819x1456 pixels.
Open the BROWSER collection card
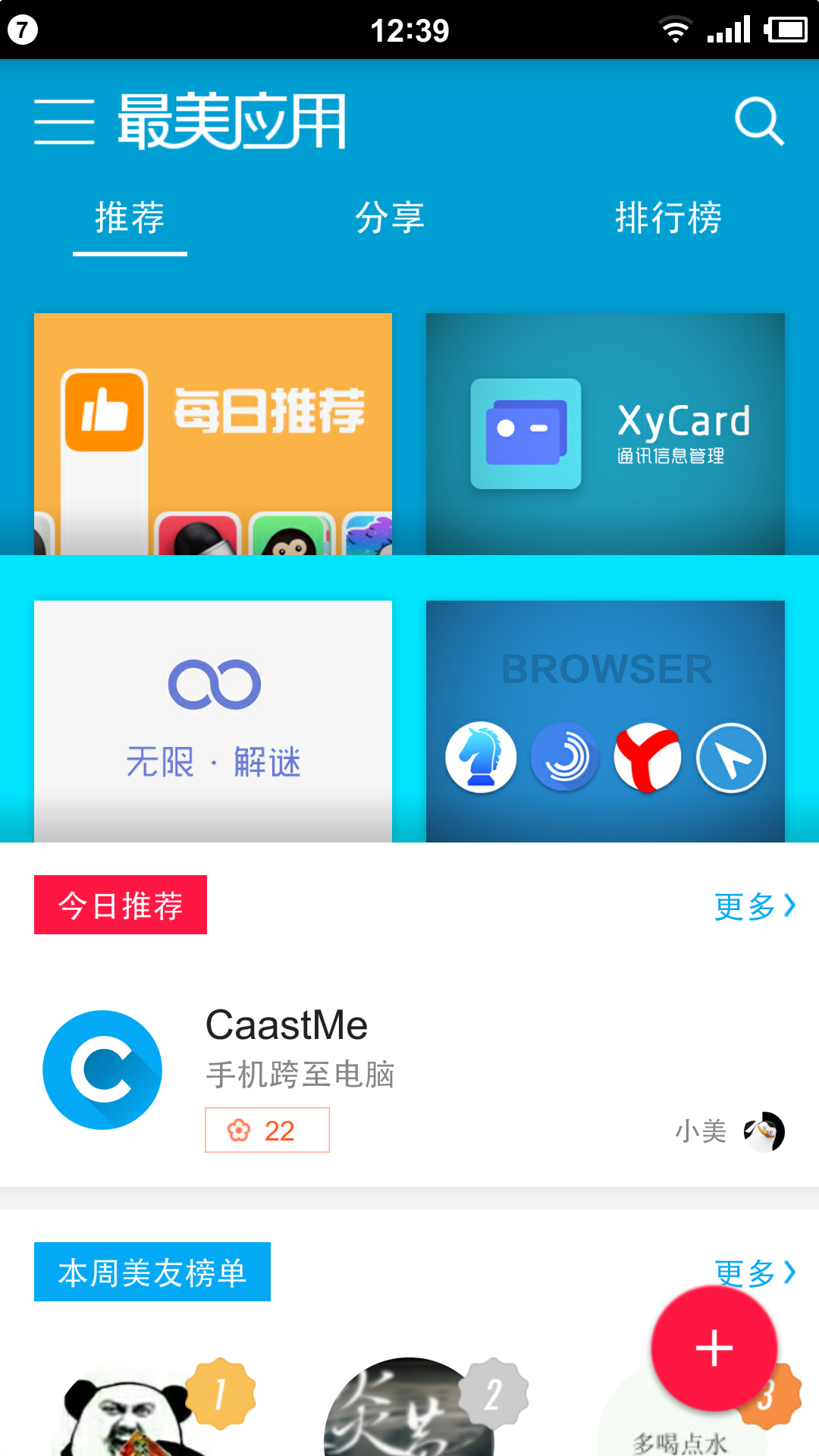pos(605,721)
